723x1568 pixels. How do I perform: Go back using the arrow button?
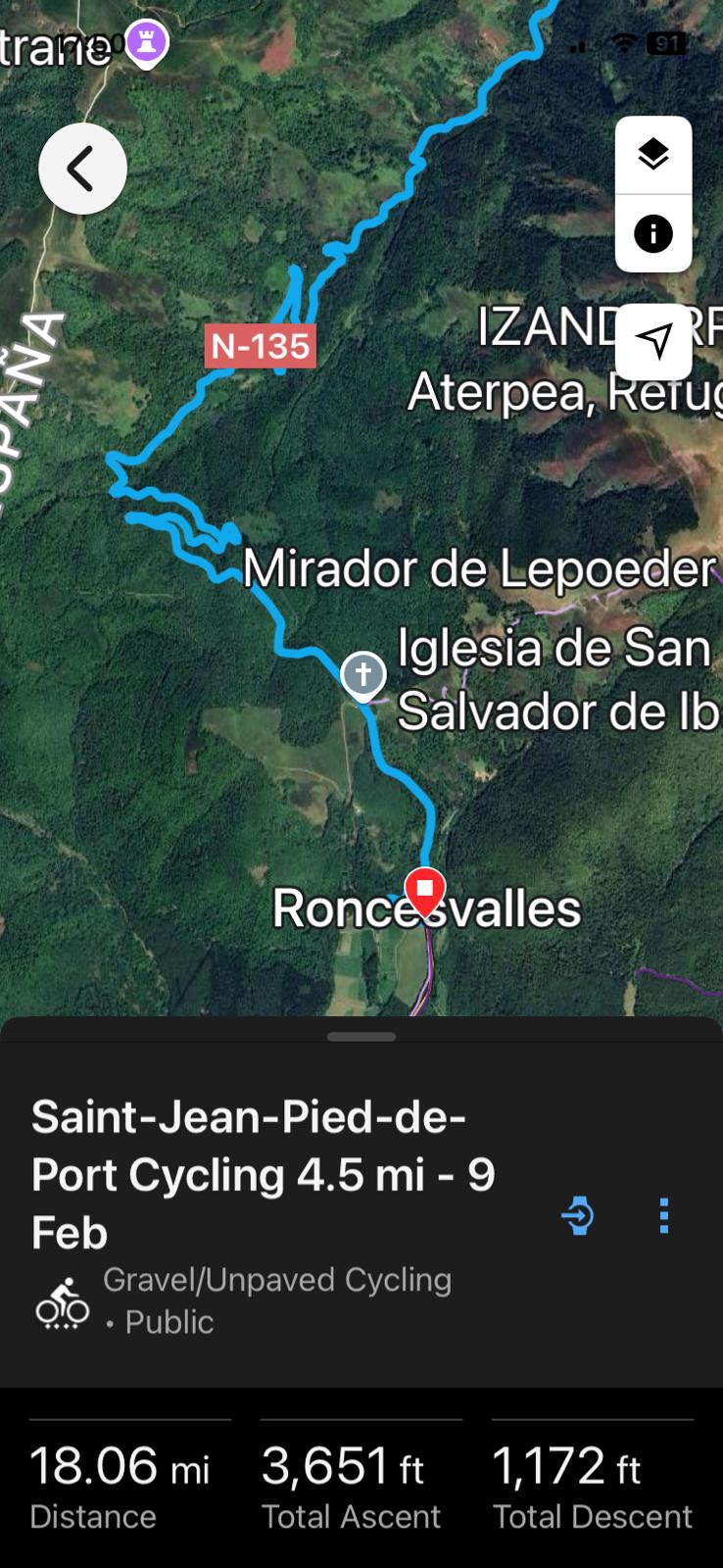[x=82, y=169]
